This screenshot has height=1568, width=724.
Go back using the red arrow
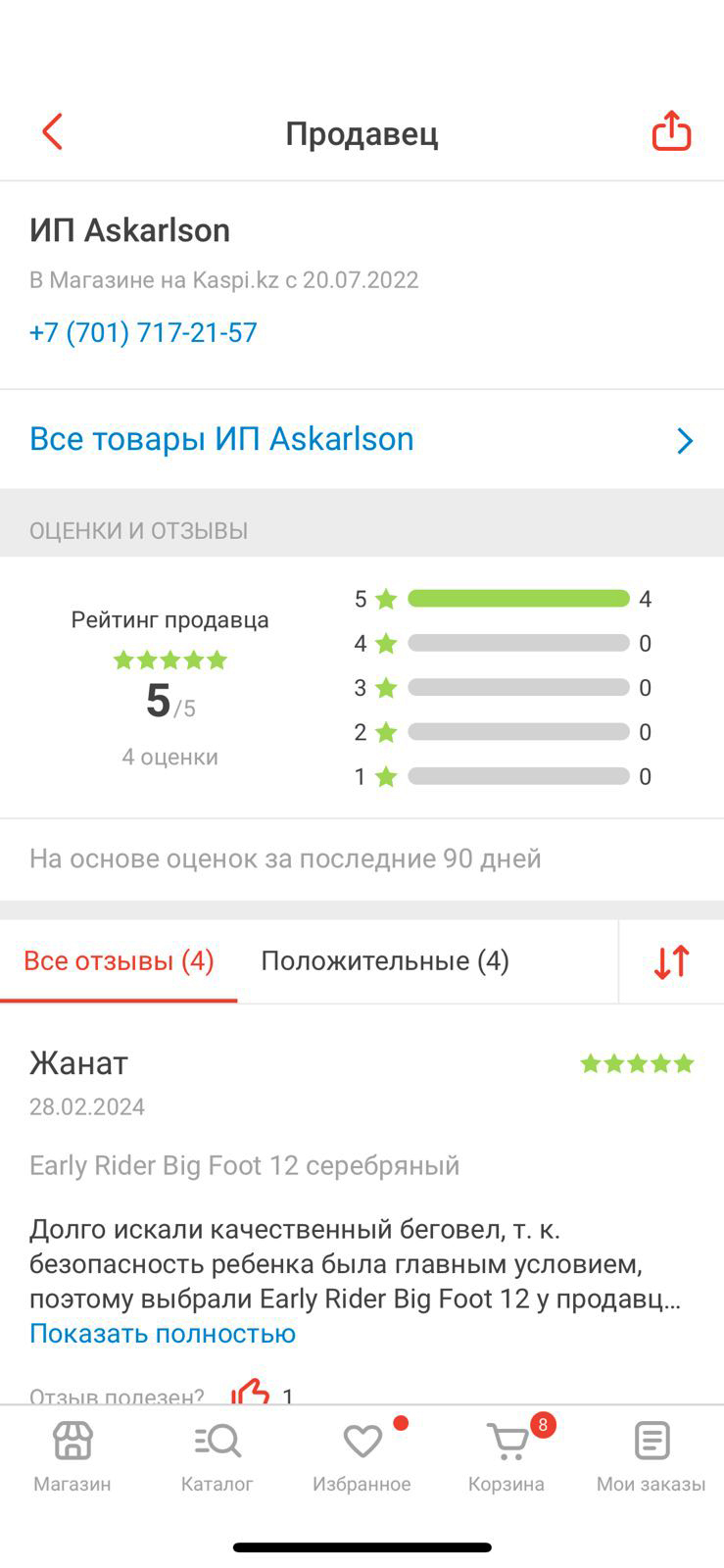tap(53, 131)
